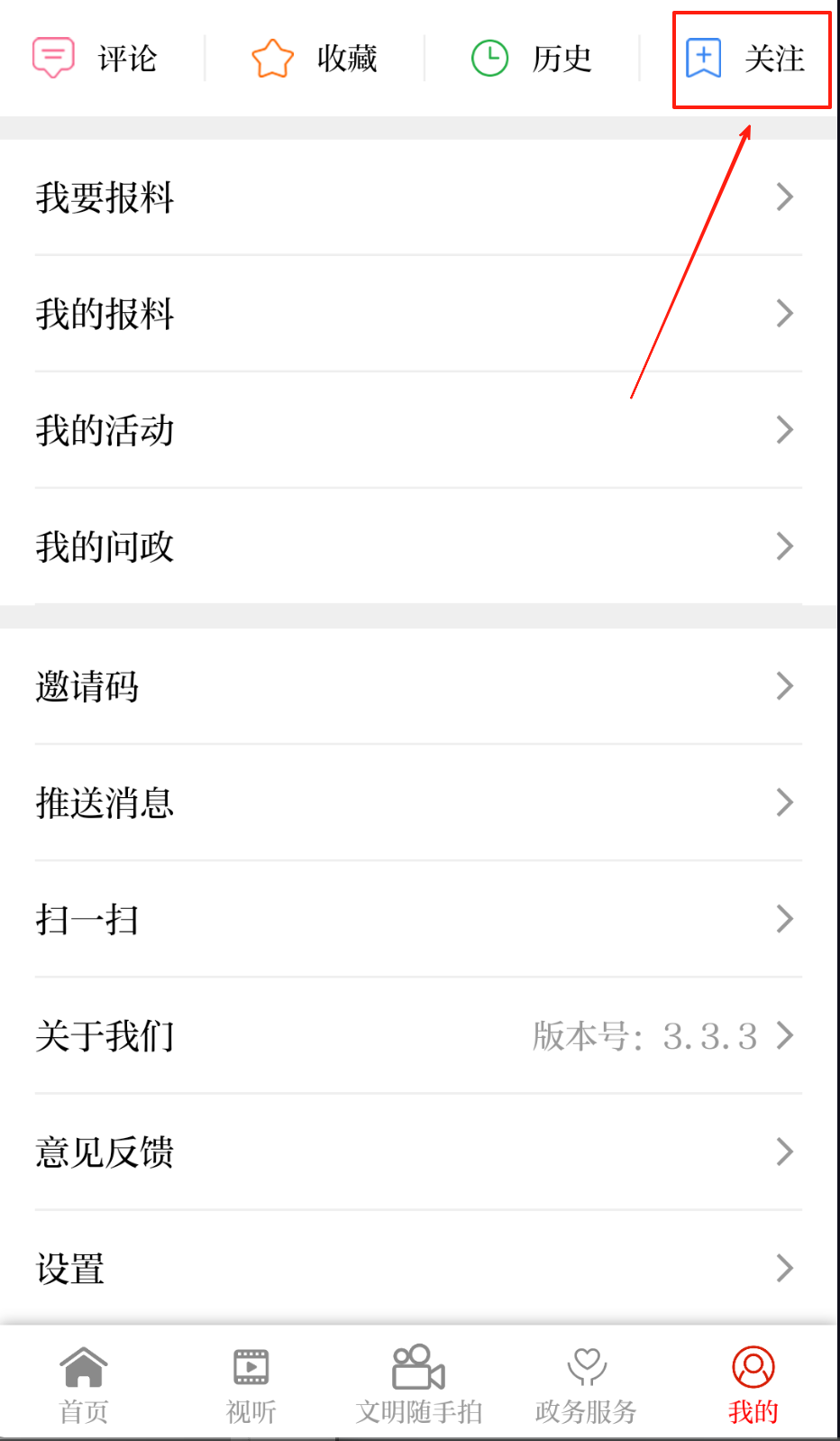
Task: Open 我的报料
Action: (418, 314)
